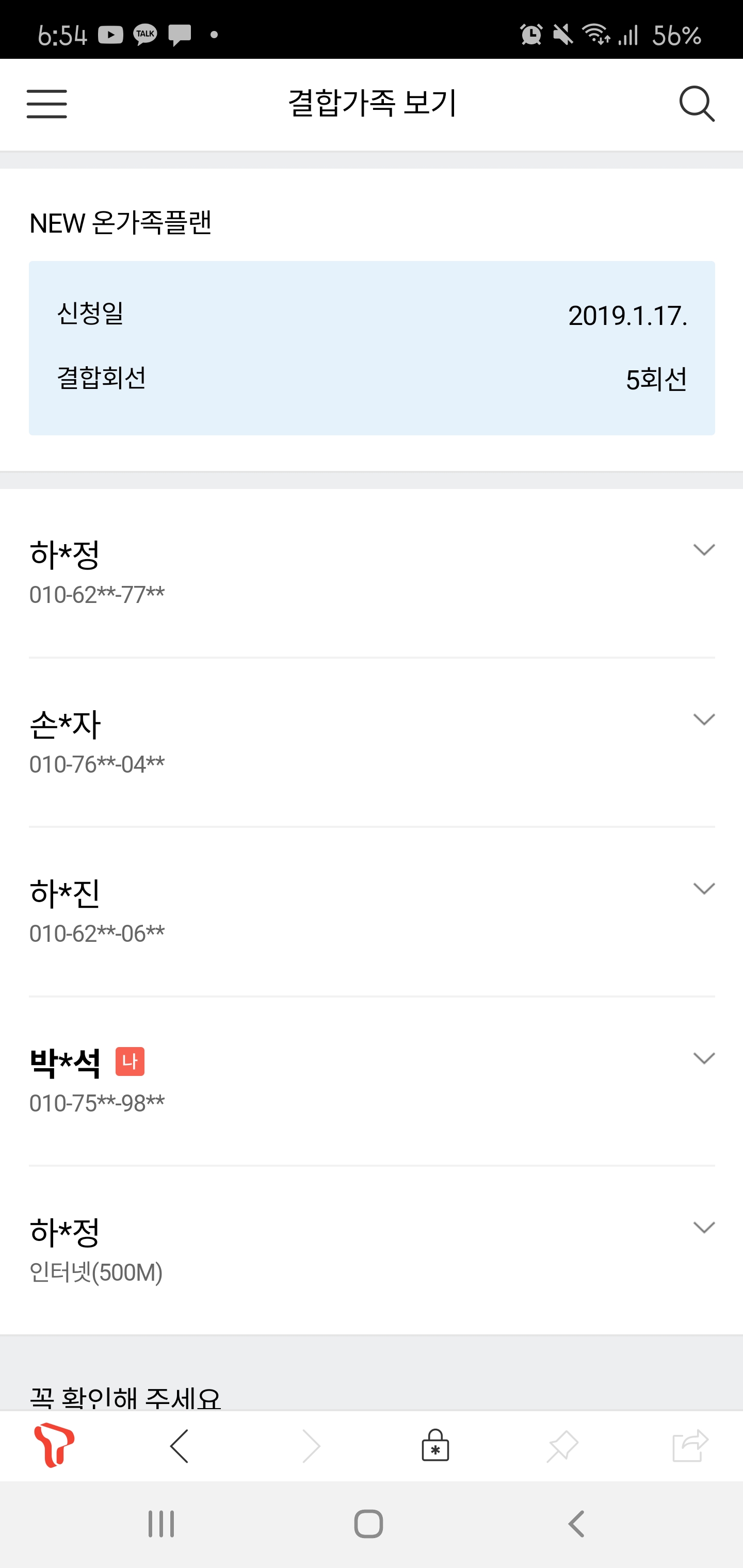Expand 하*정 인터넷(500M) details
Viewport: 743px width, 1568px height.
tap(703, 1228)
